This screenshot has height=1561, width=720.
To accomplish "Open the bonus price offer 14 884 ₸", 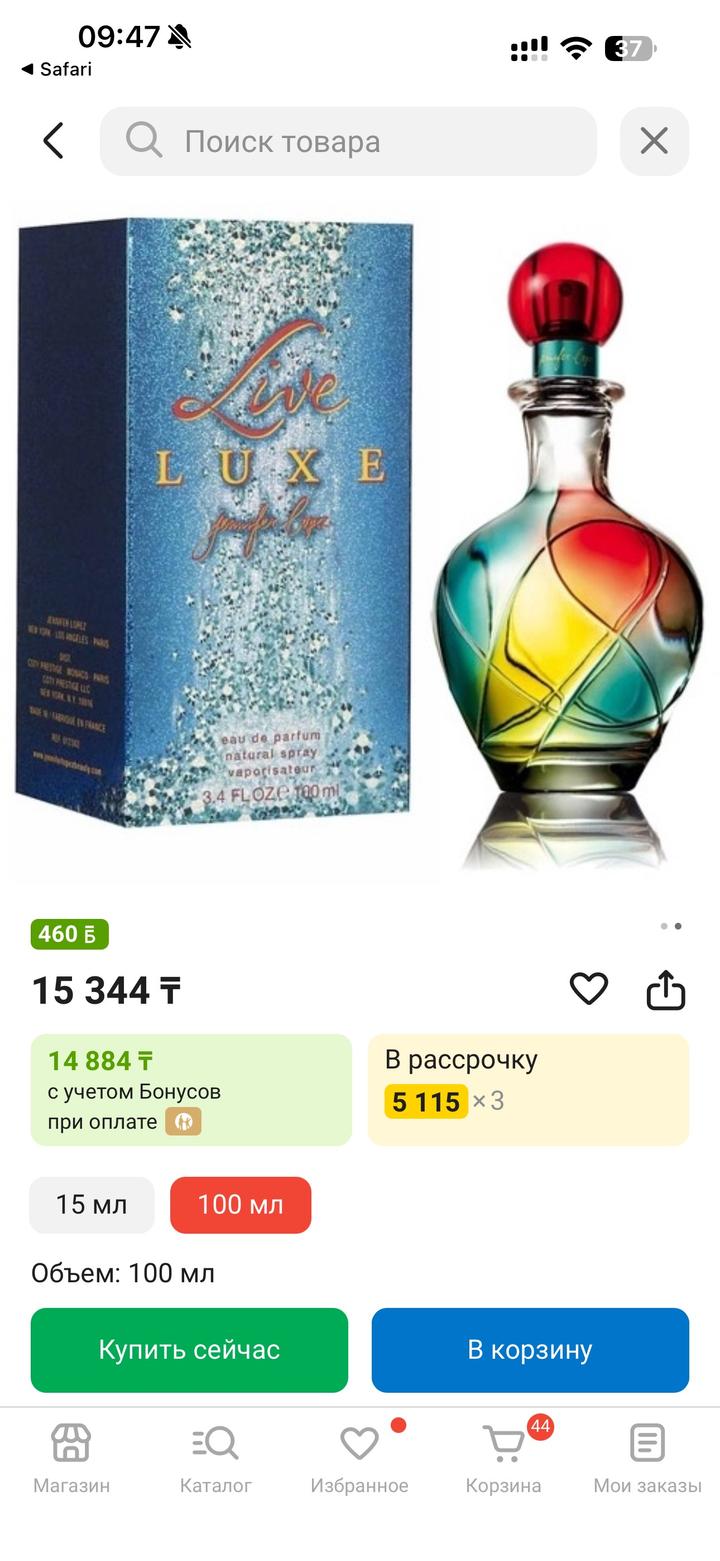I will tap(191, 1089).
